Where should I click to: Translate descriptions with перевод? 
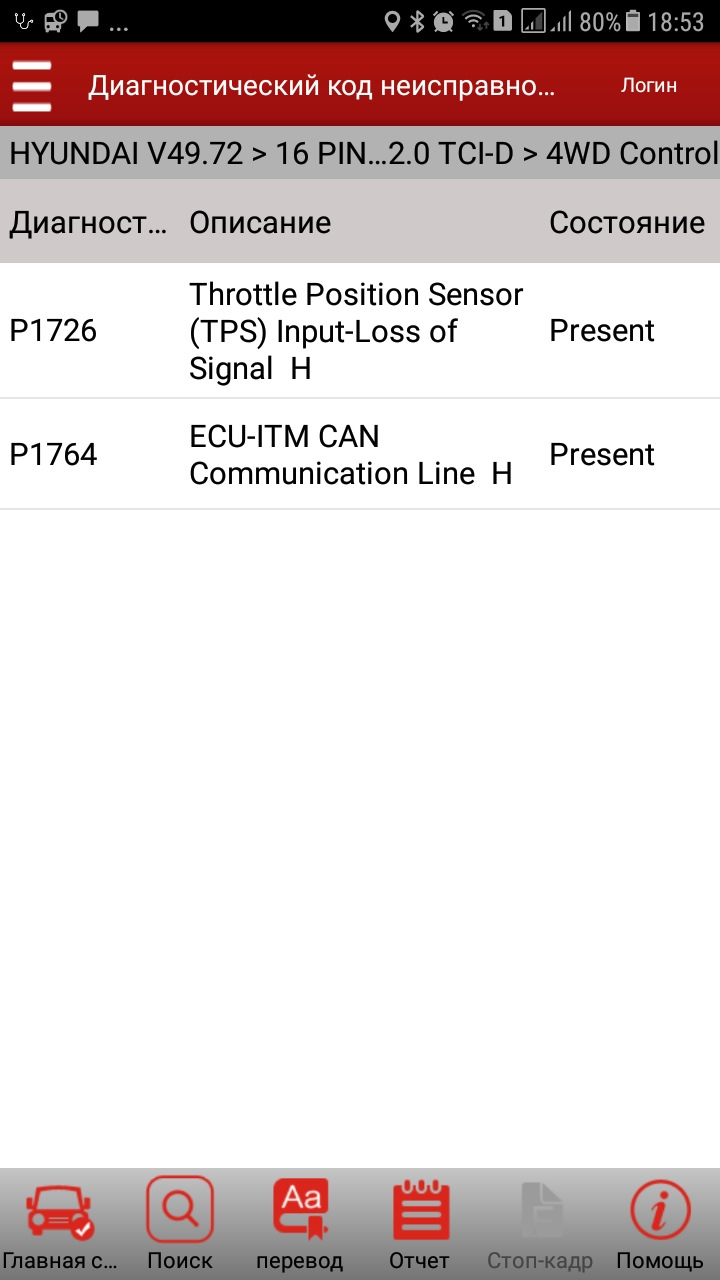coord(300,1224)
